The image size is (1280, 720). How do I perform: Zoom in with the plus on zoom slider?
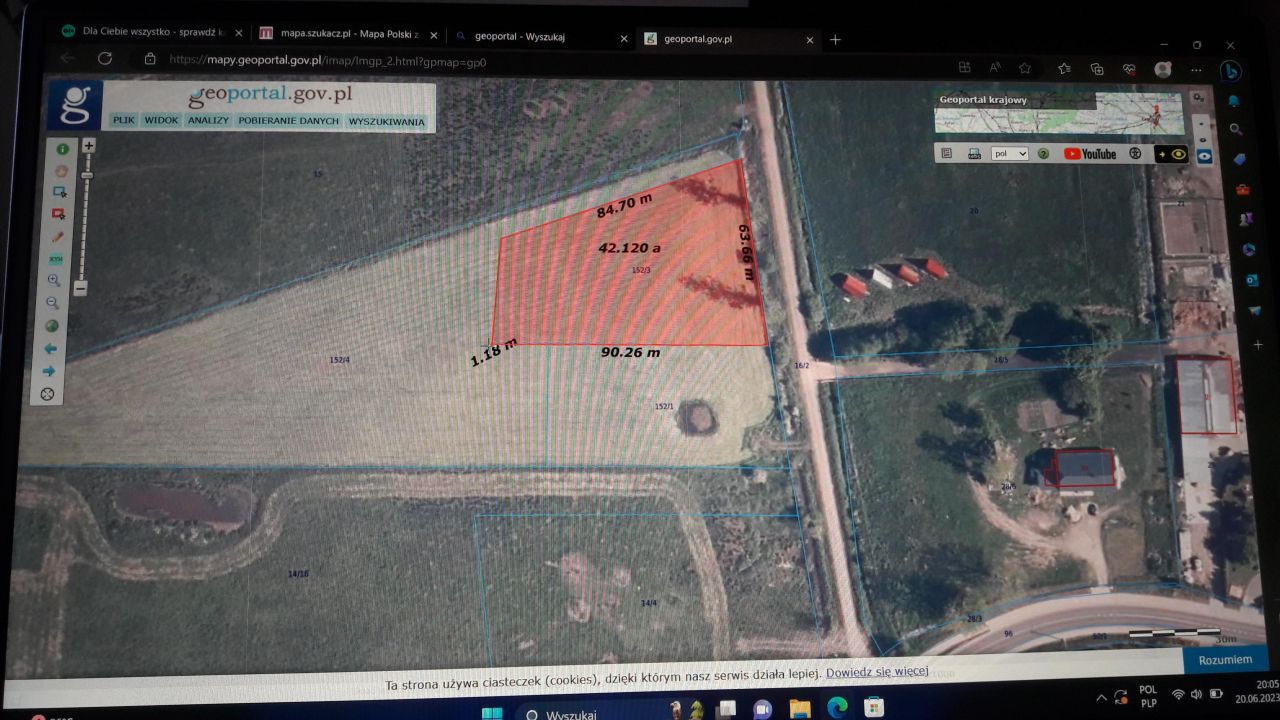[x=88, y=146]
